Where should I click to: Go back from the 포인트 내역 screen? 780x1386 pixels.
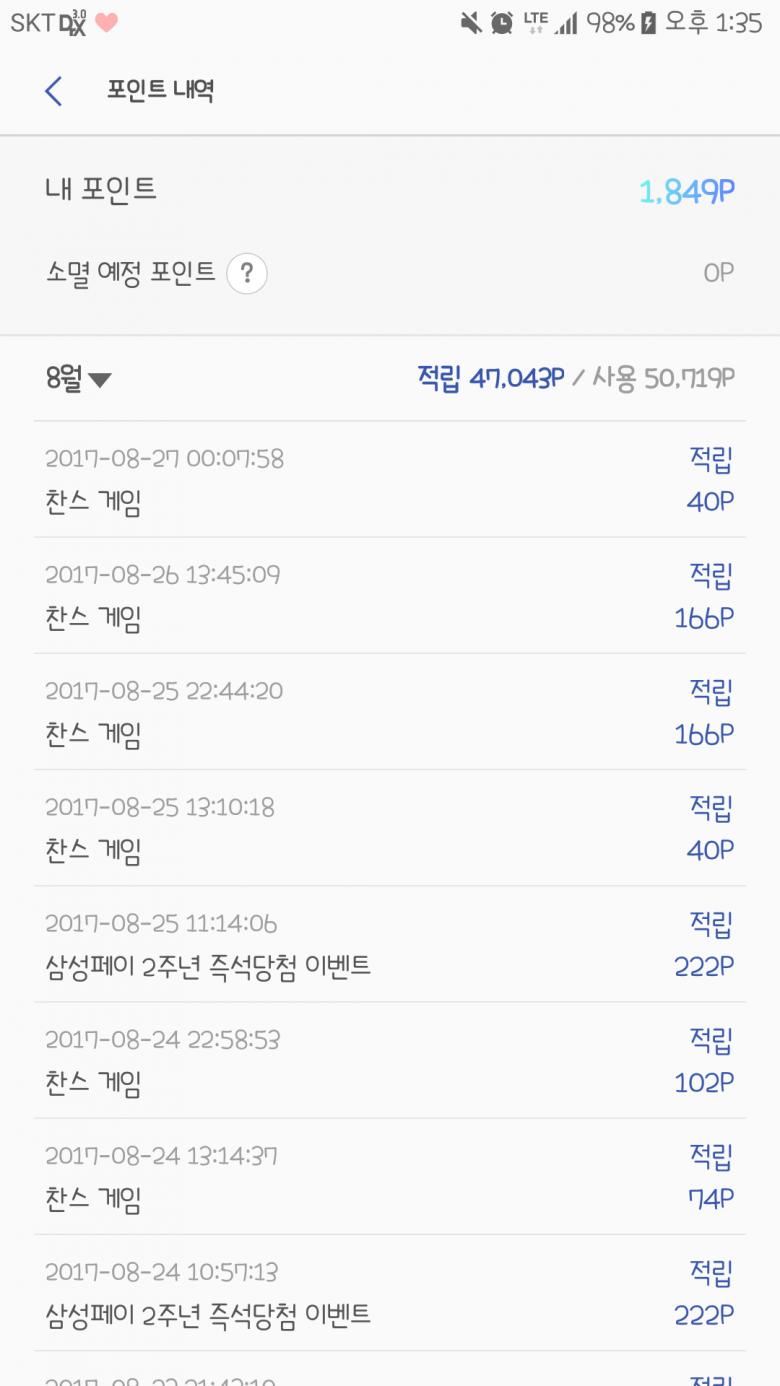coord(54,91)
